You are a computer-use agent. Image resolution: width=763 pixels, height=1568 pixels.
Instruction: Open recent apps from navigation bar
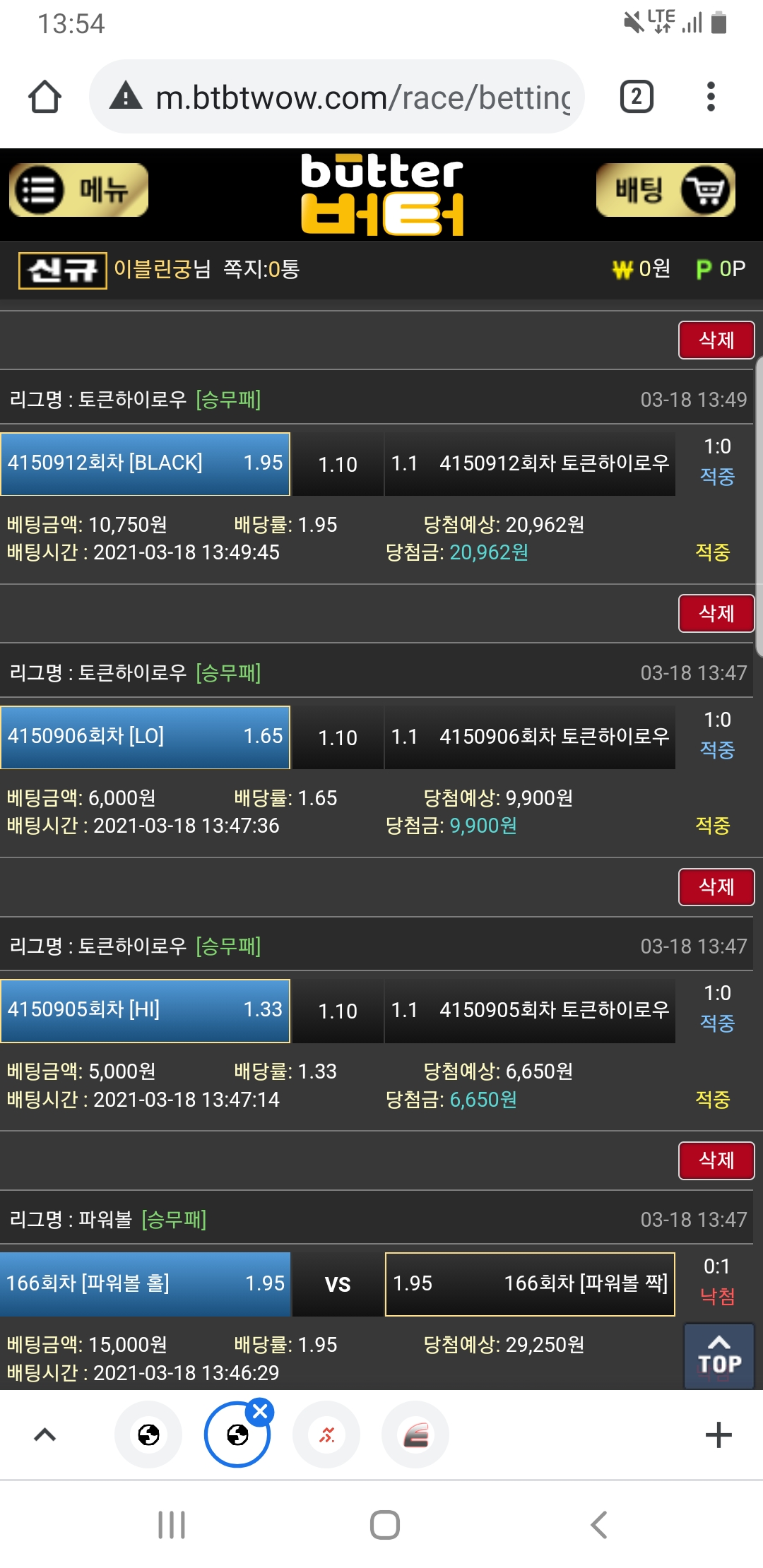tap(172, 1524)
